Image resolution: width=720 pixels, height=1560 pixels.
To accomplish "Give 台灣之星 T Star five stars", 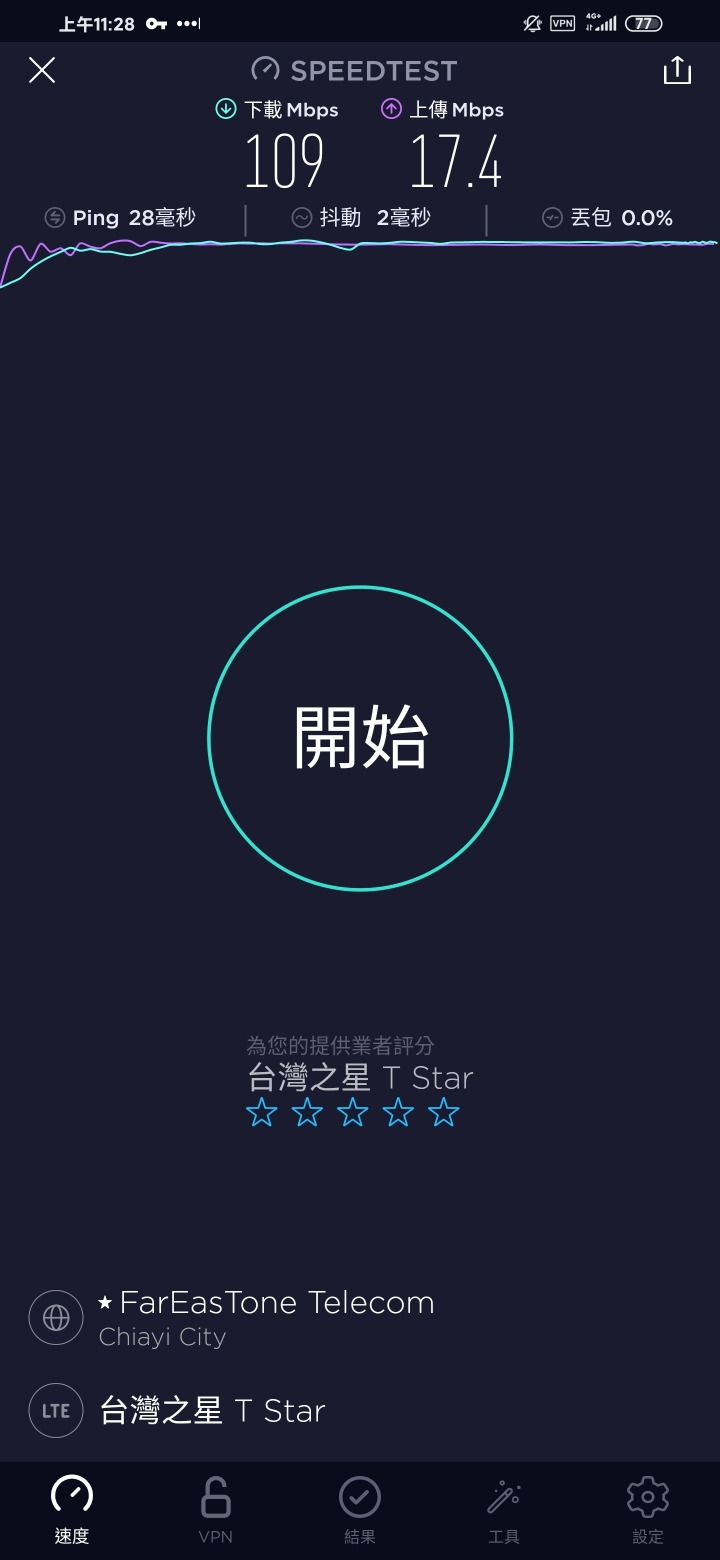I will (444, 1112).
